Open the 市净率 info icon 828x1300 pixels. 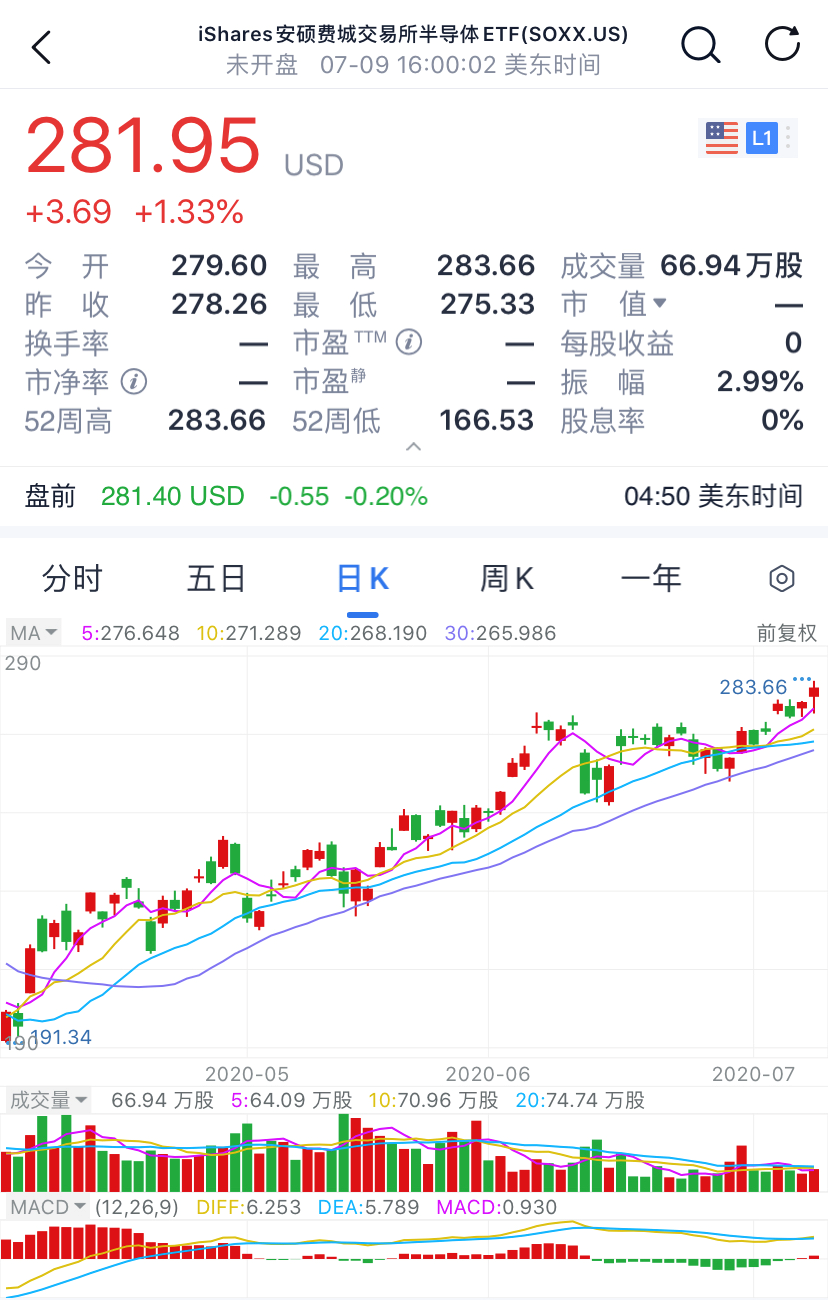(x=134, y=381)
